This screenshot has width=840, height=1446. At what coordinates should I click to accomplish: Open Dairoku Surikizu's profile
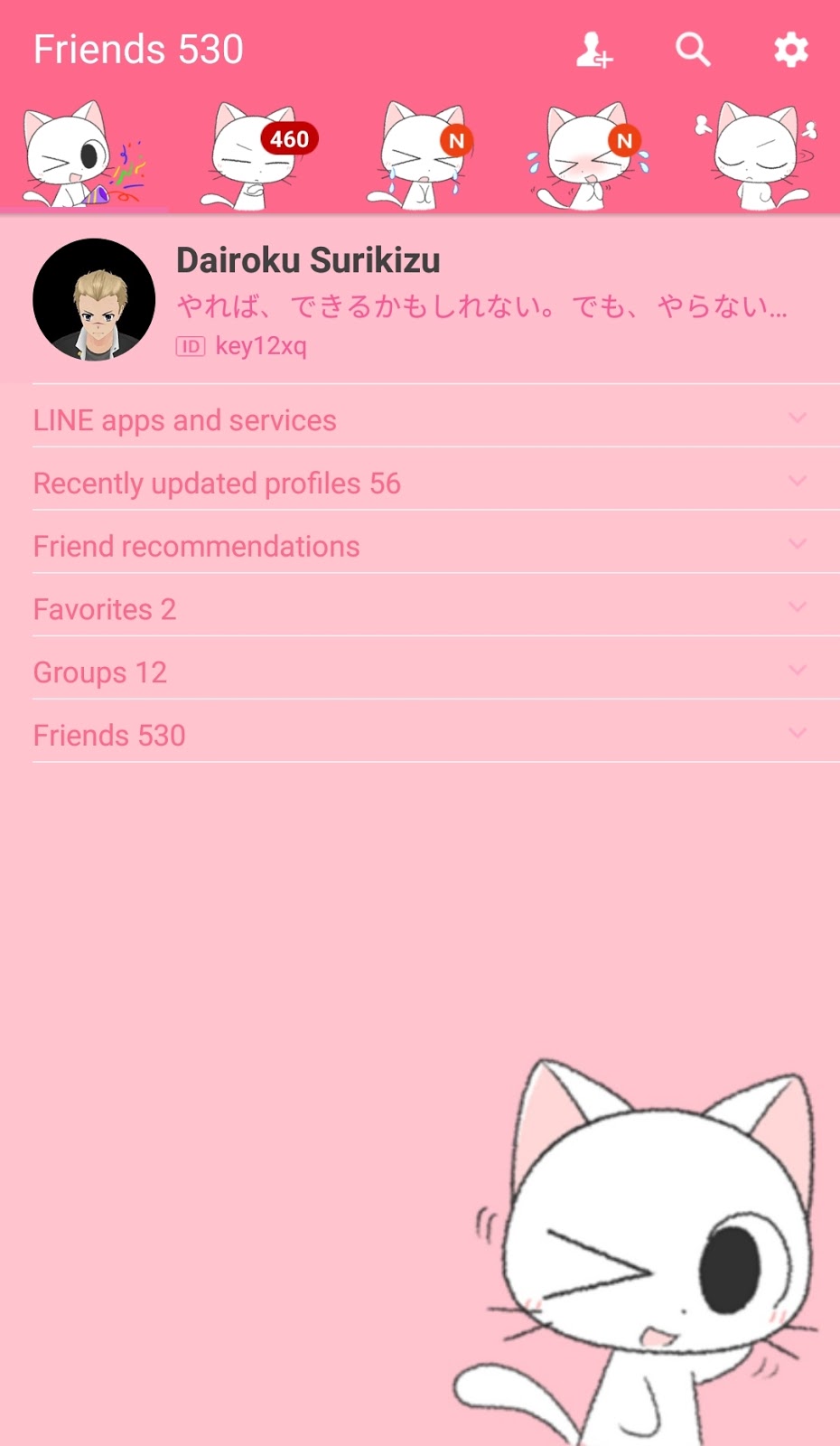click(x=307, y=261)
